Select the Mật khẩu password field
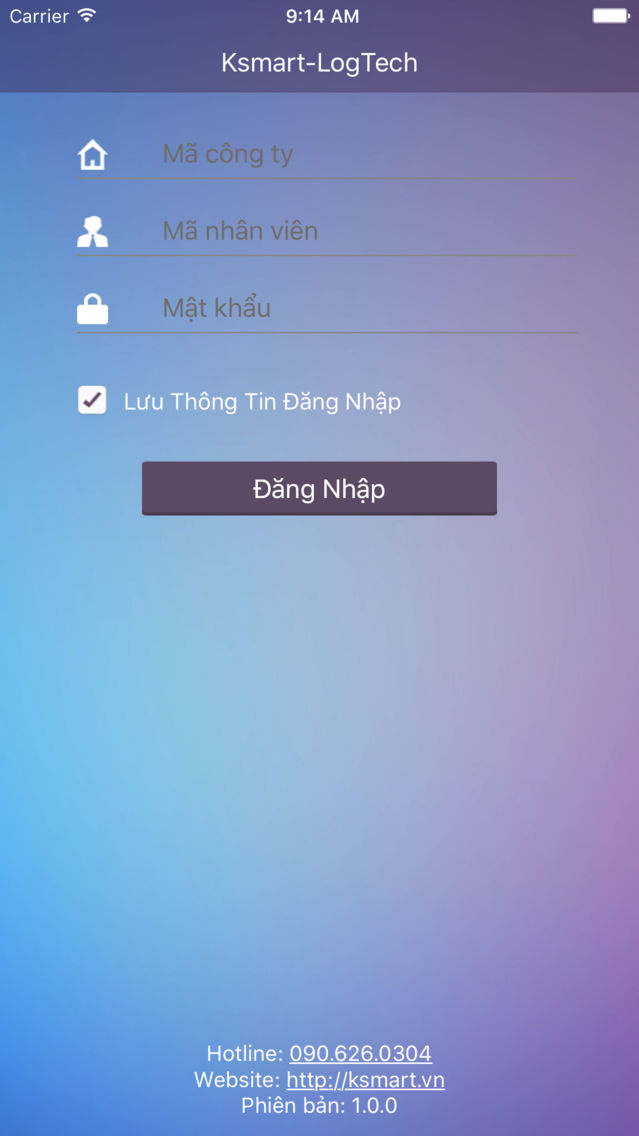 (x=369, y=309)
